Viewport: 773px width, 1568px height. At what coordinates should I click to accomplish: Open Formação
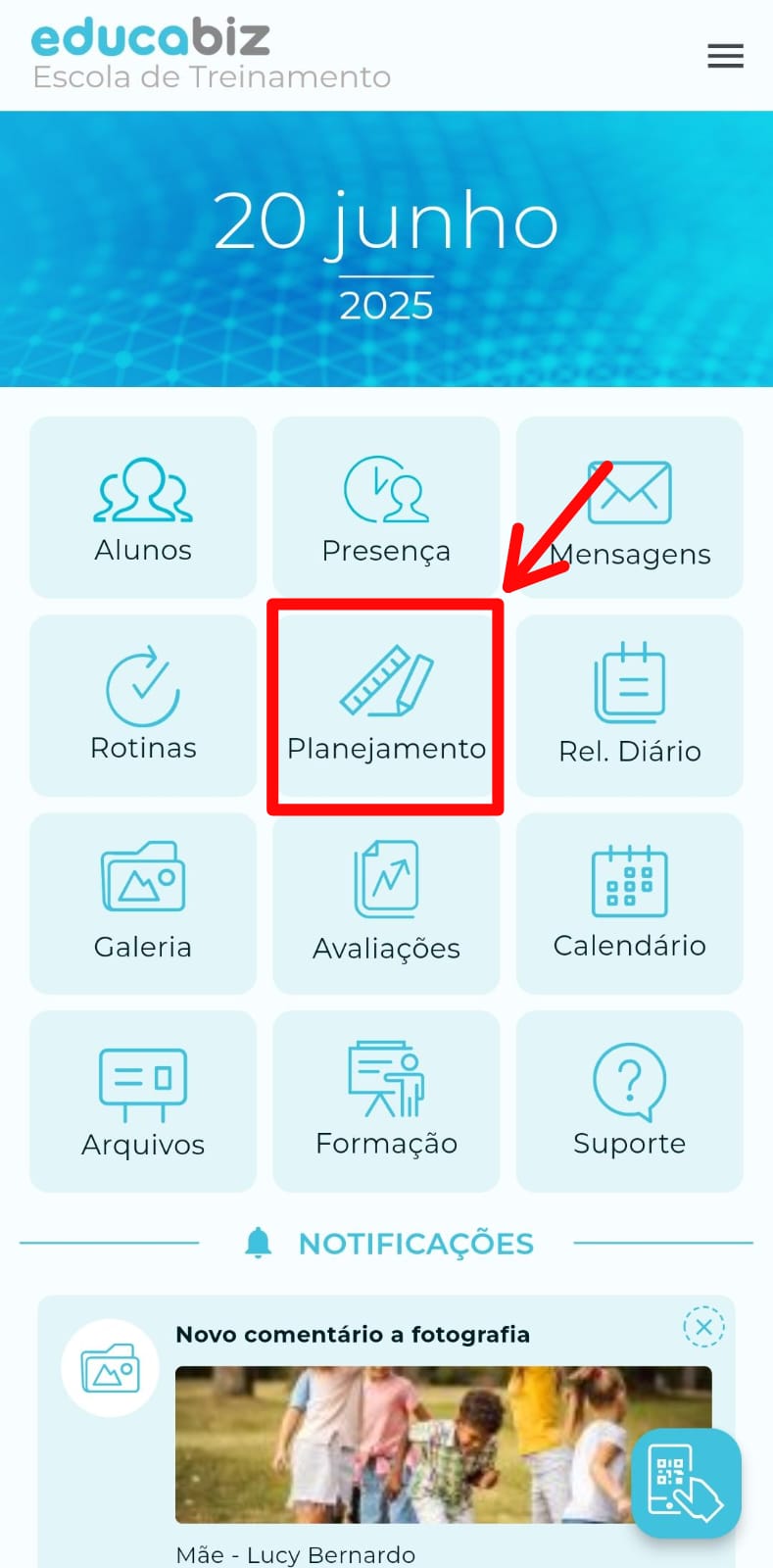pos(386,1102)
